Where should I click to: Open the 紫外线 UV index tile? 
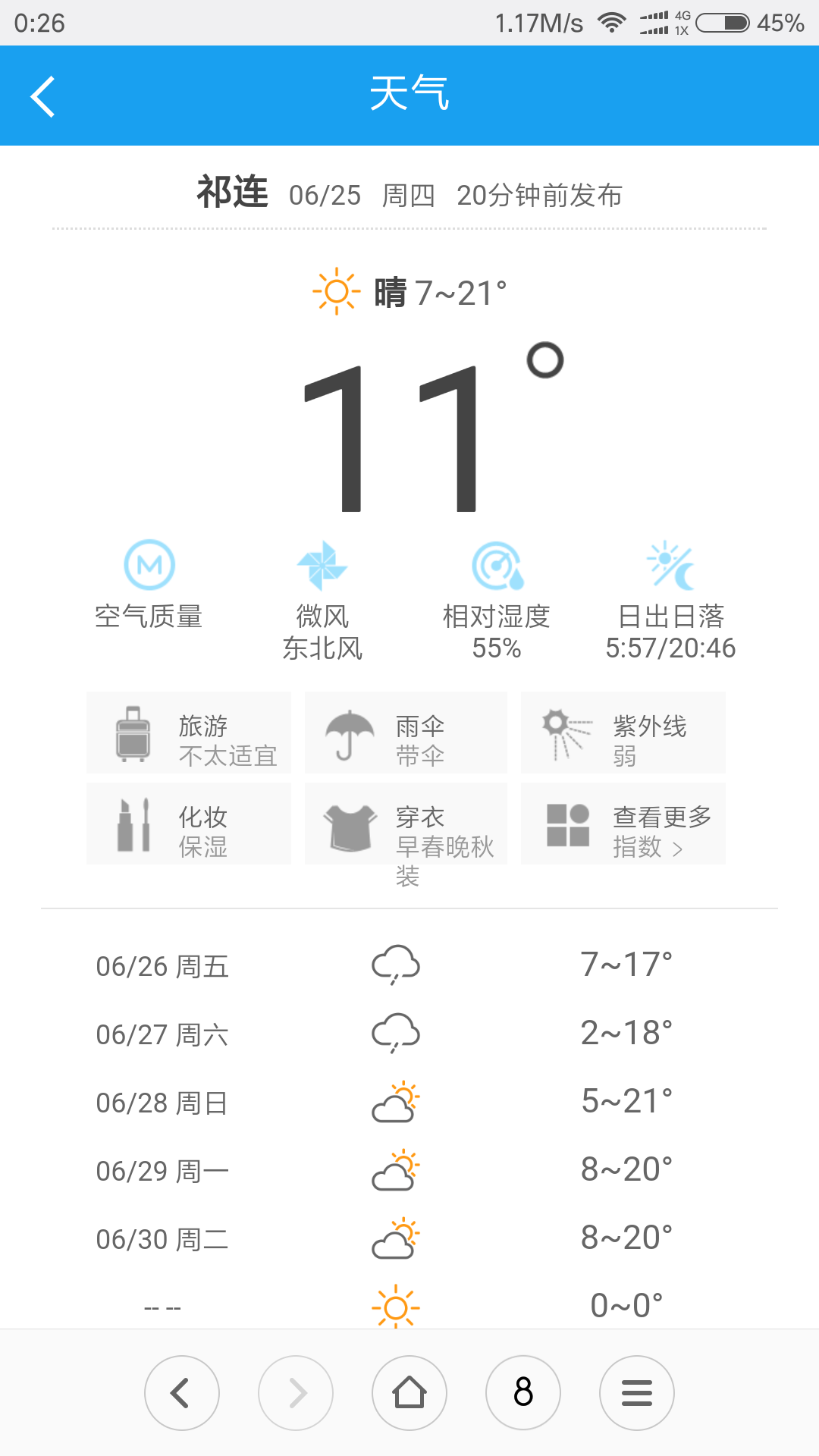[623, 733]
